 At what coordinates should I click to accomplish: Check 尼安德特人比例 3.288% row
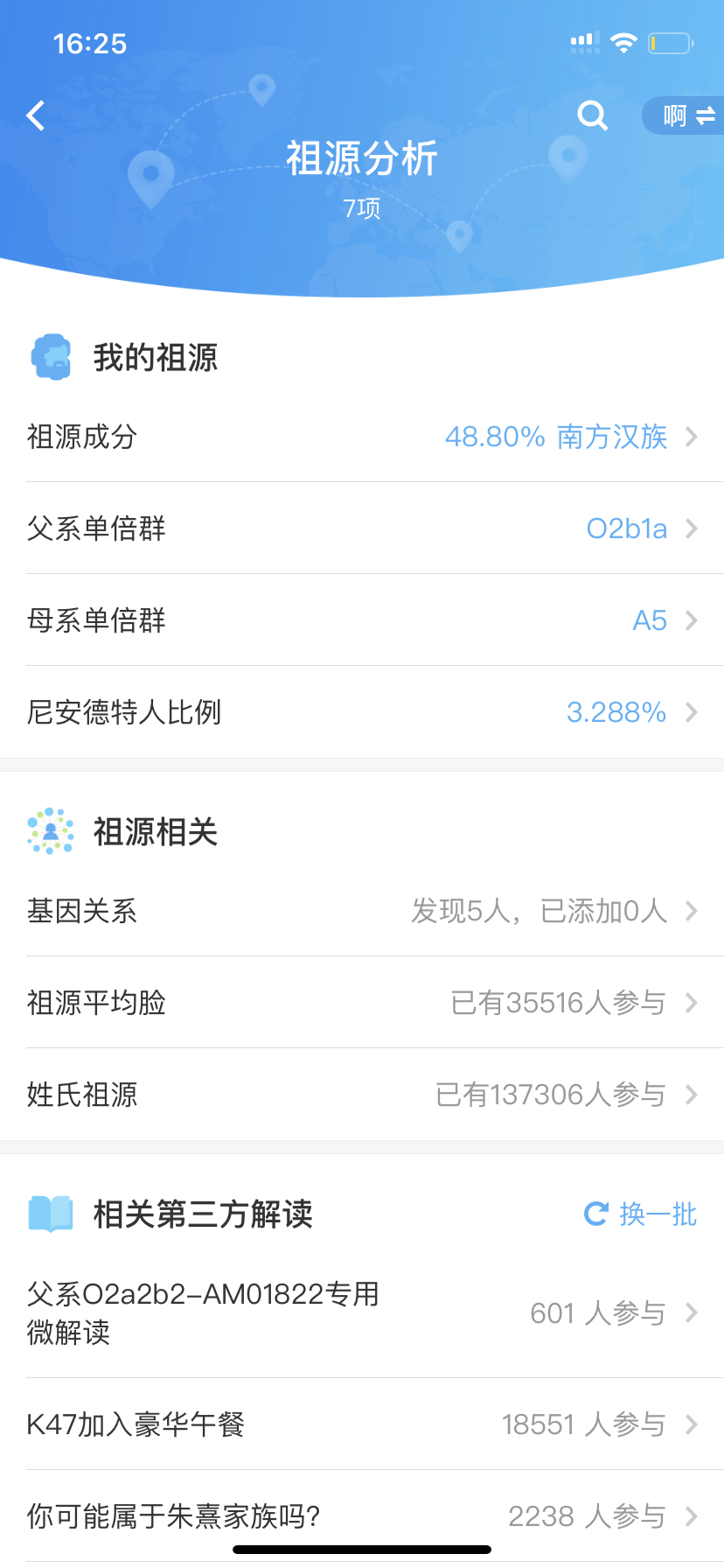[x=362, y=711]
